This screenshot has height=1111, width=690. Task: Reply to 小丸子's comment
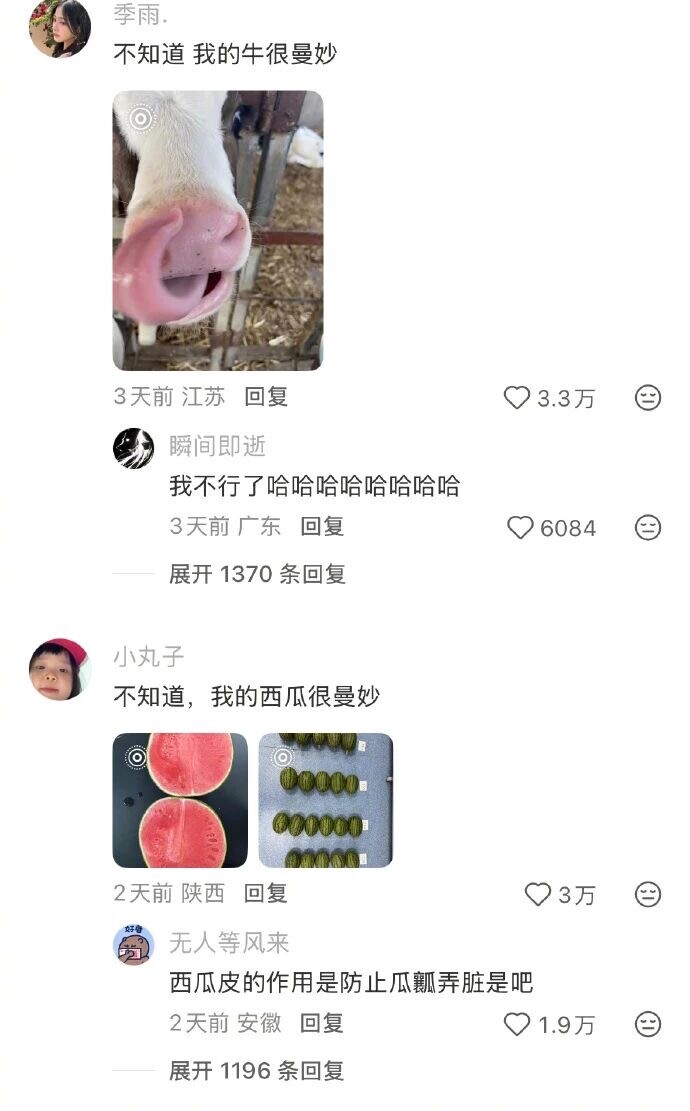266,893
